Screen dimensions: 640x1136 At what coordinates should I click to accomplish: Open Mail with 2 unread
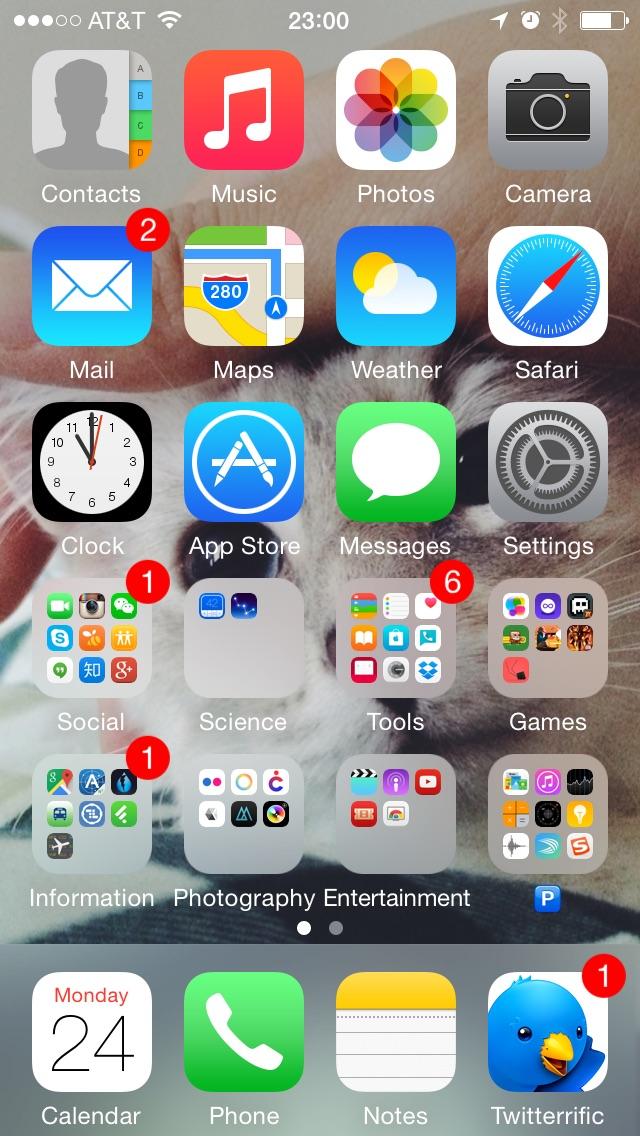click(x=92, y=286)
